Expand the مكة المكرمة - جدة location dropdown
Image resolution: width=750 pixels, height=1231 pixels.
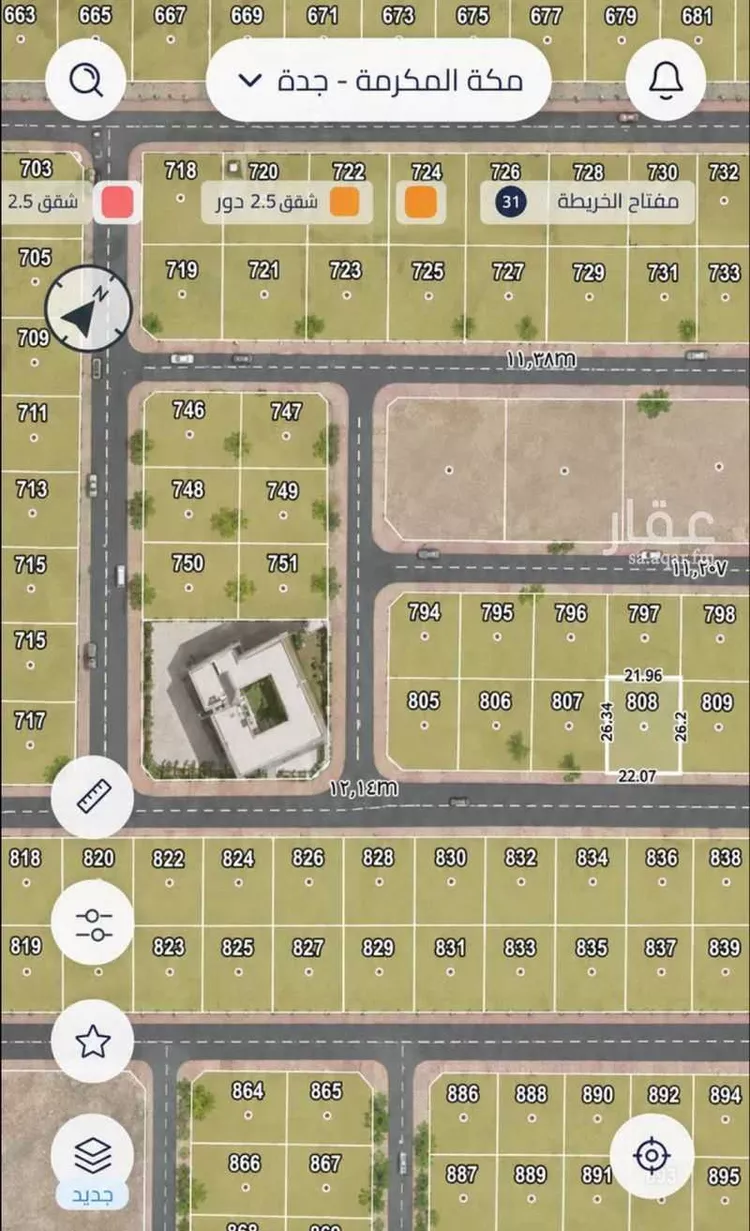379,80
